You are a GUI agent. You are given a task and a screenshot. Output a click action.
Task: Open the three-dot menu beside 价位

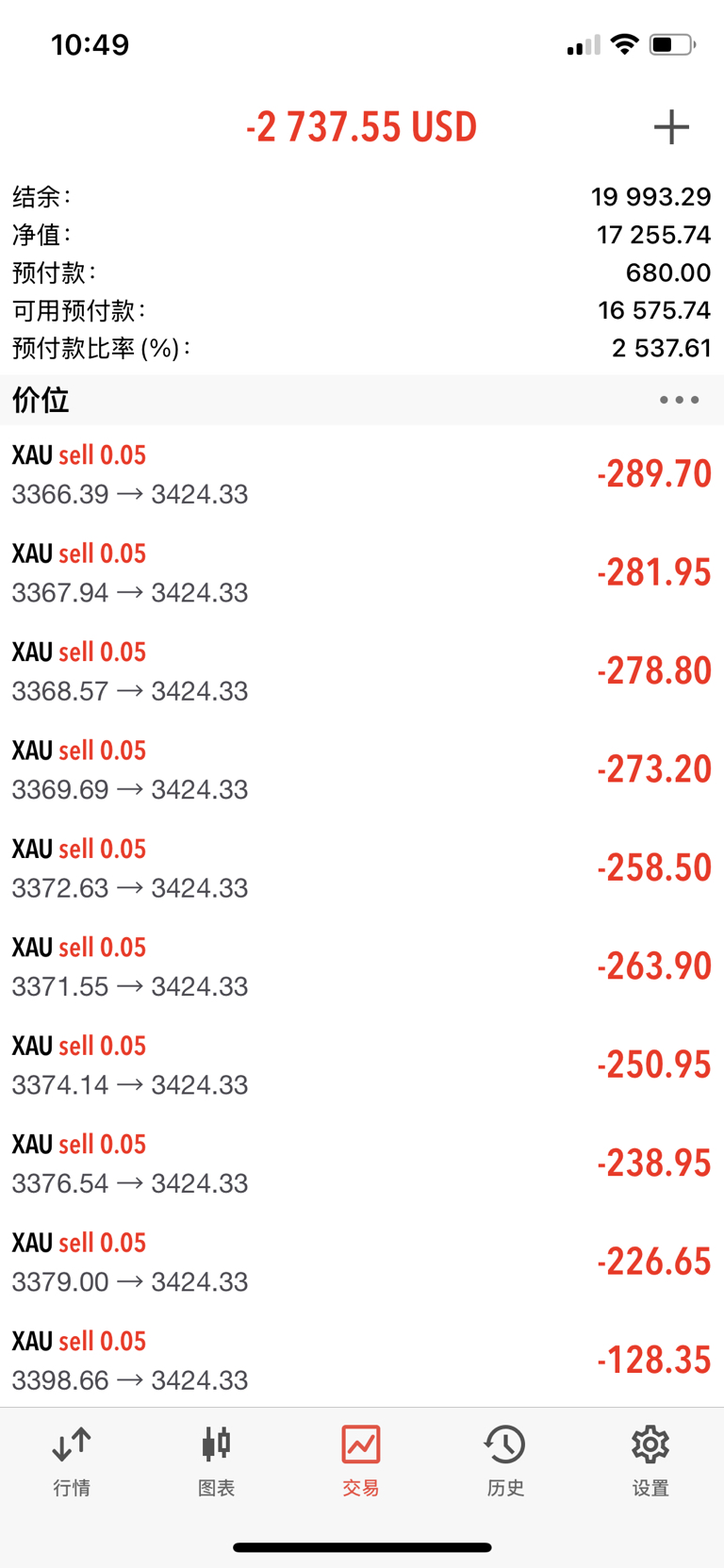(x=679, y=400)
